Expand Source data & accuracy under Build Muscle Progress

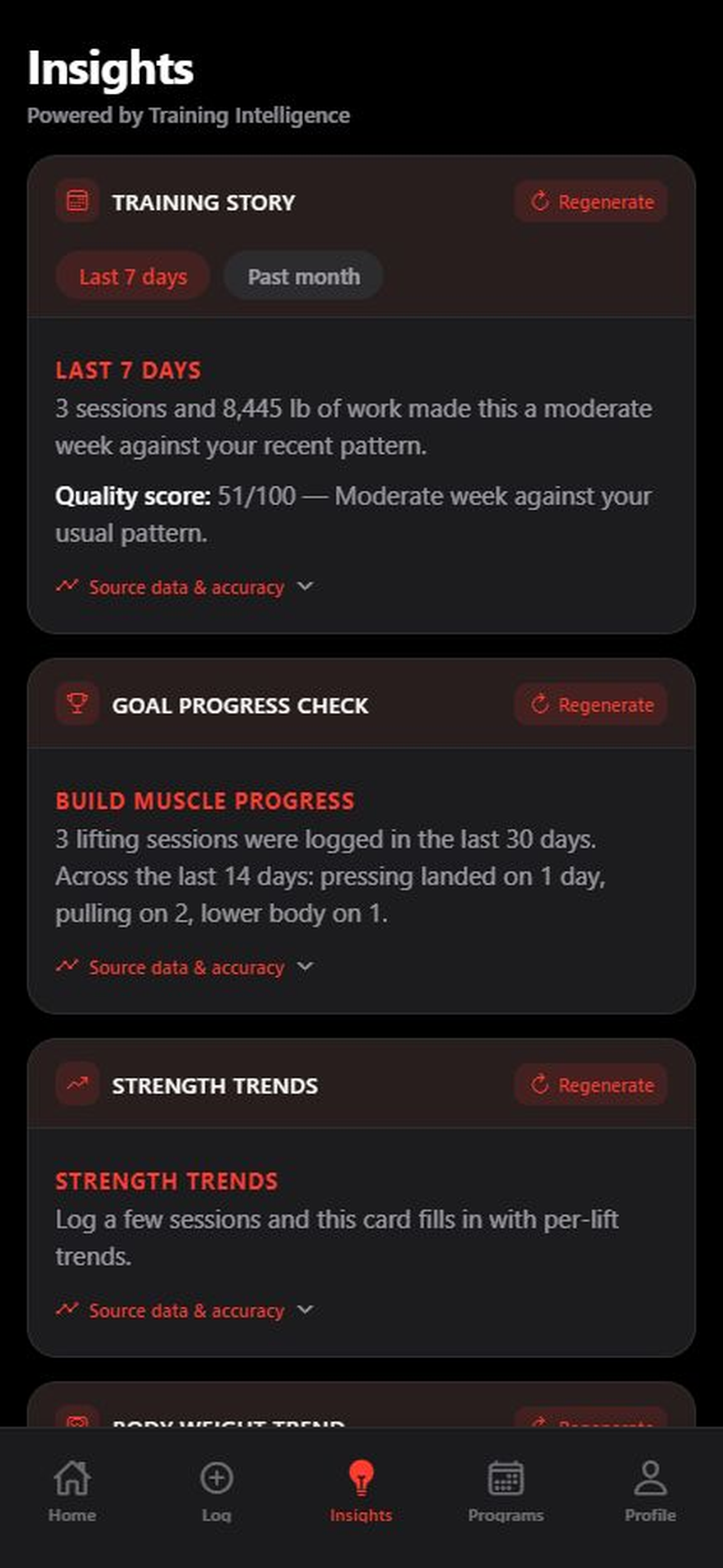184,967
